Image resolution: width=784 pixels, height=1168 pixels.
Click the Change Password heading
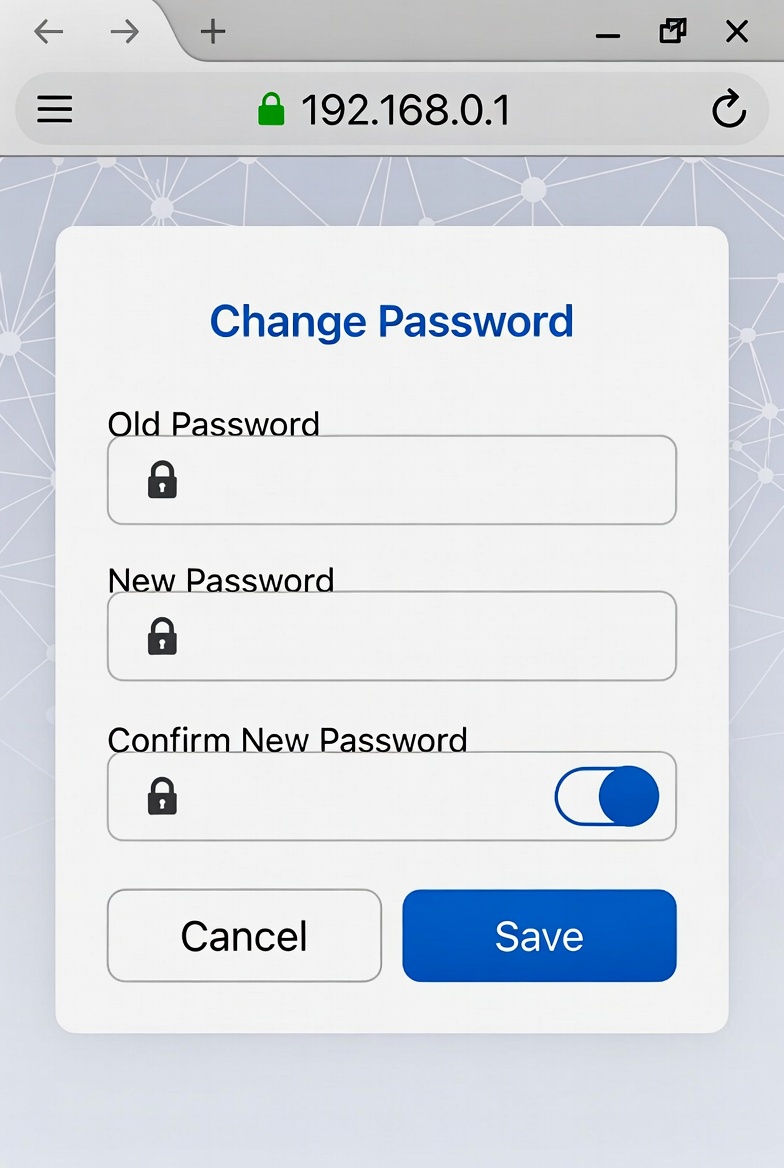[391, 321]
